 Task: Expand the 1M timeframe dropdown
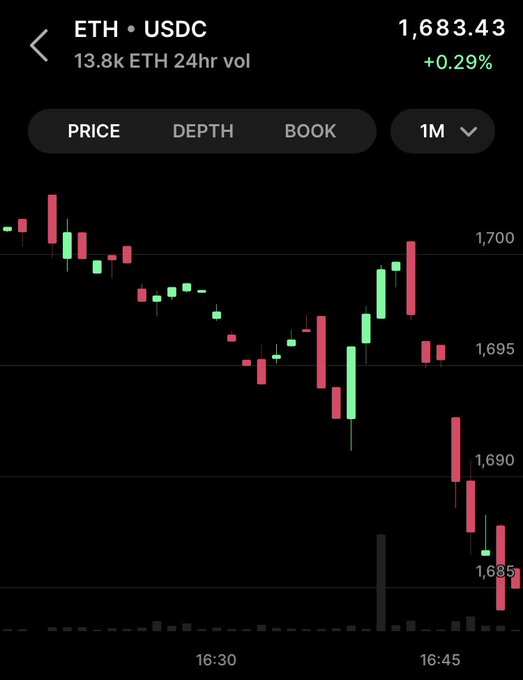[443, 131]
